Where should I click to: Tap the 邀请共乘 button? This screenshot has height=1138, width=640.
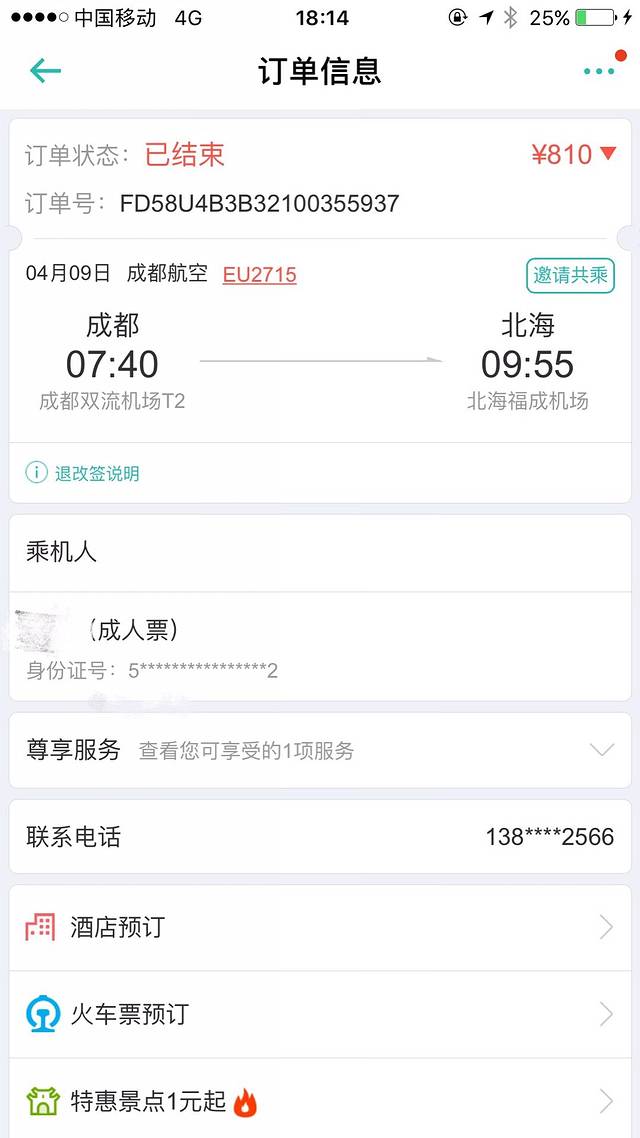click(x=570, y=275)
